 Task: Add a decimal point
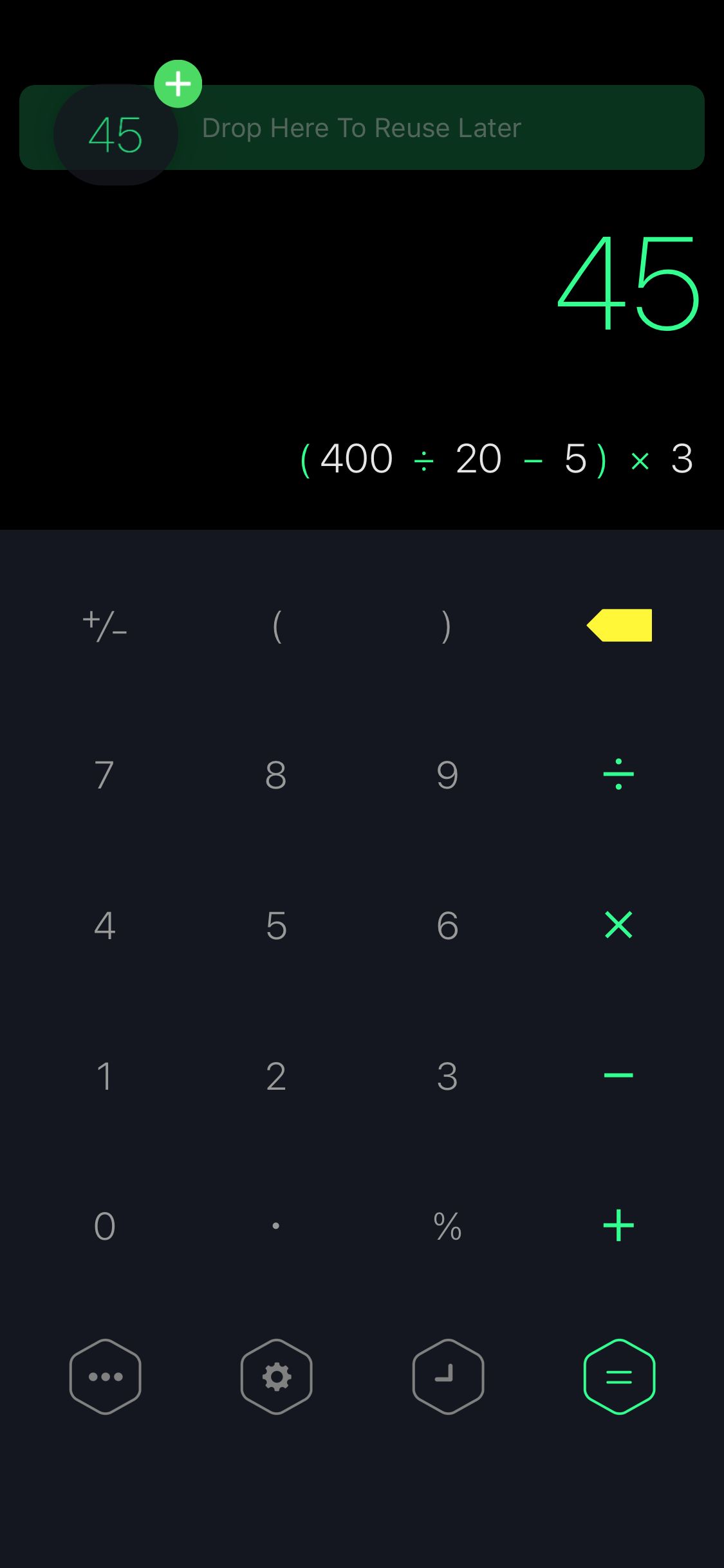(x=276, y=1226)
